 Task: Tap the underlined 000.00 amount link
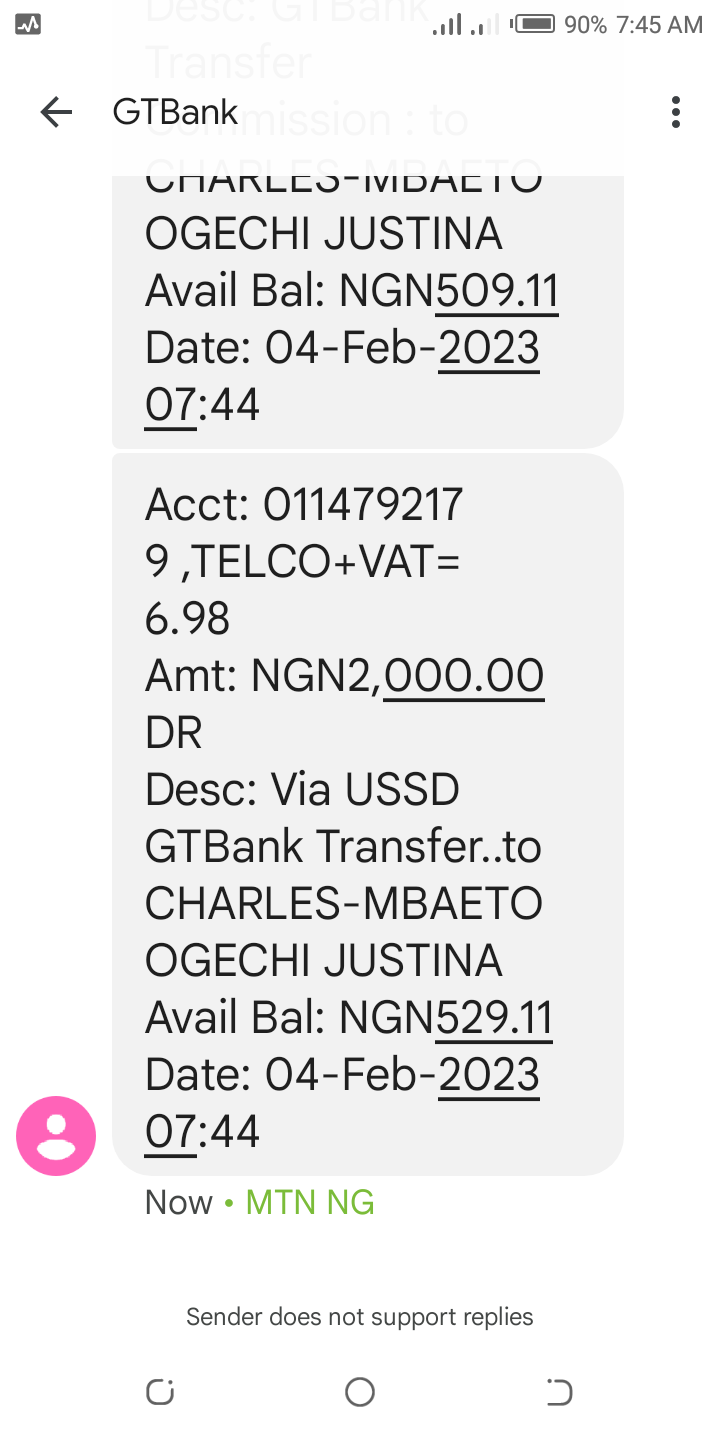[x=464, y=676]
